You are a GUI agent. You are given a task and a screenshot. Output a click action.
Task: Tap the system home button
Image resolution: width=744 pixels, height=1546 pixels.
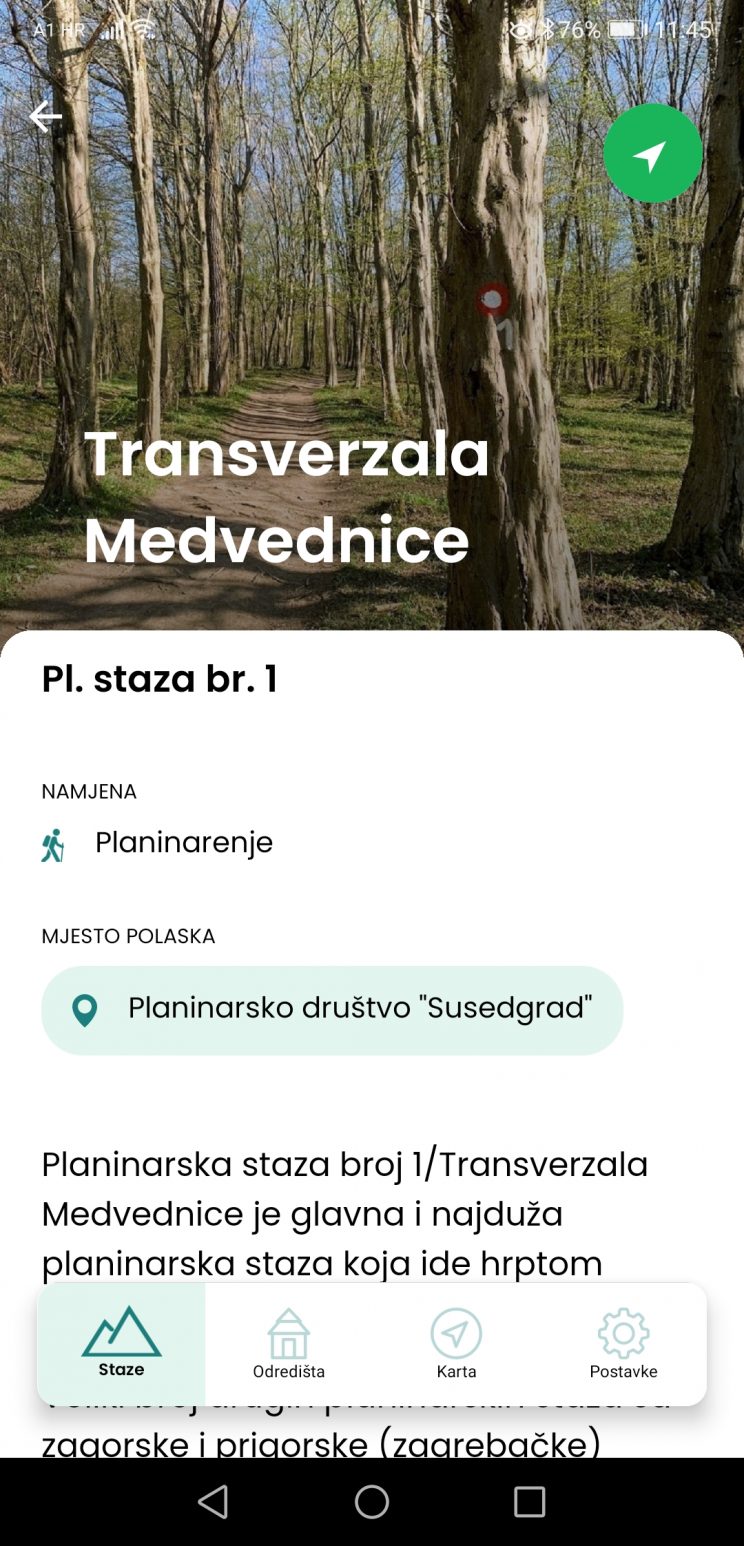pos(371,1501)
